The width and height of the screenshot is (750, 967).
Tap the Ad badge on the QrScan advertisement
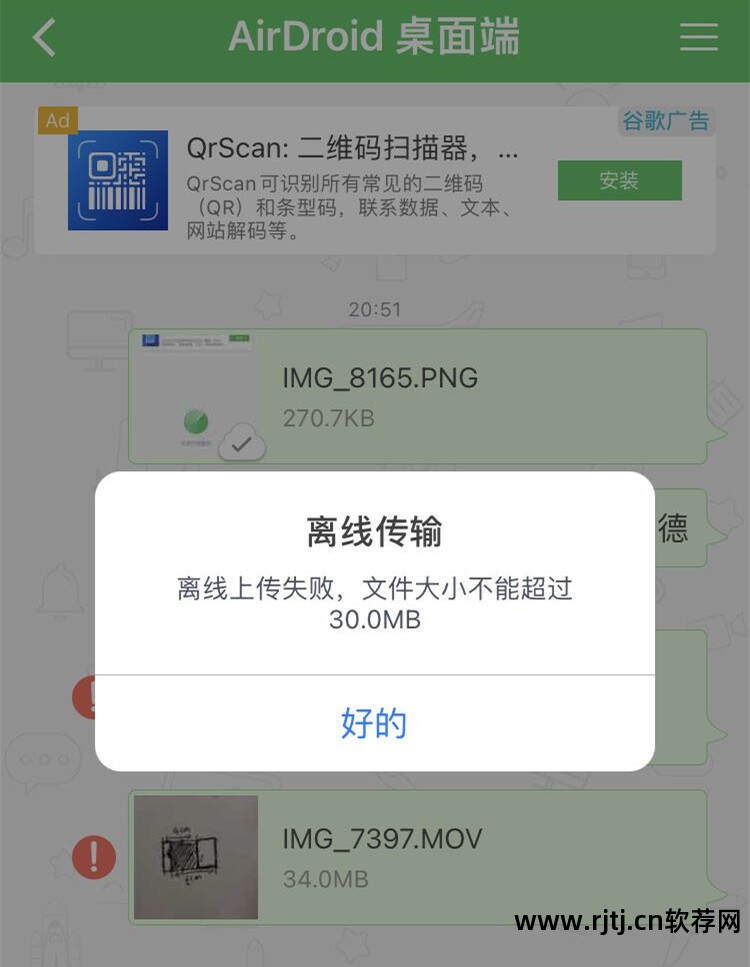59,121
